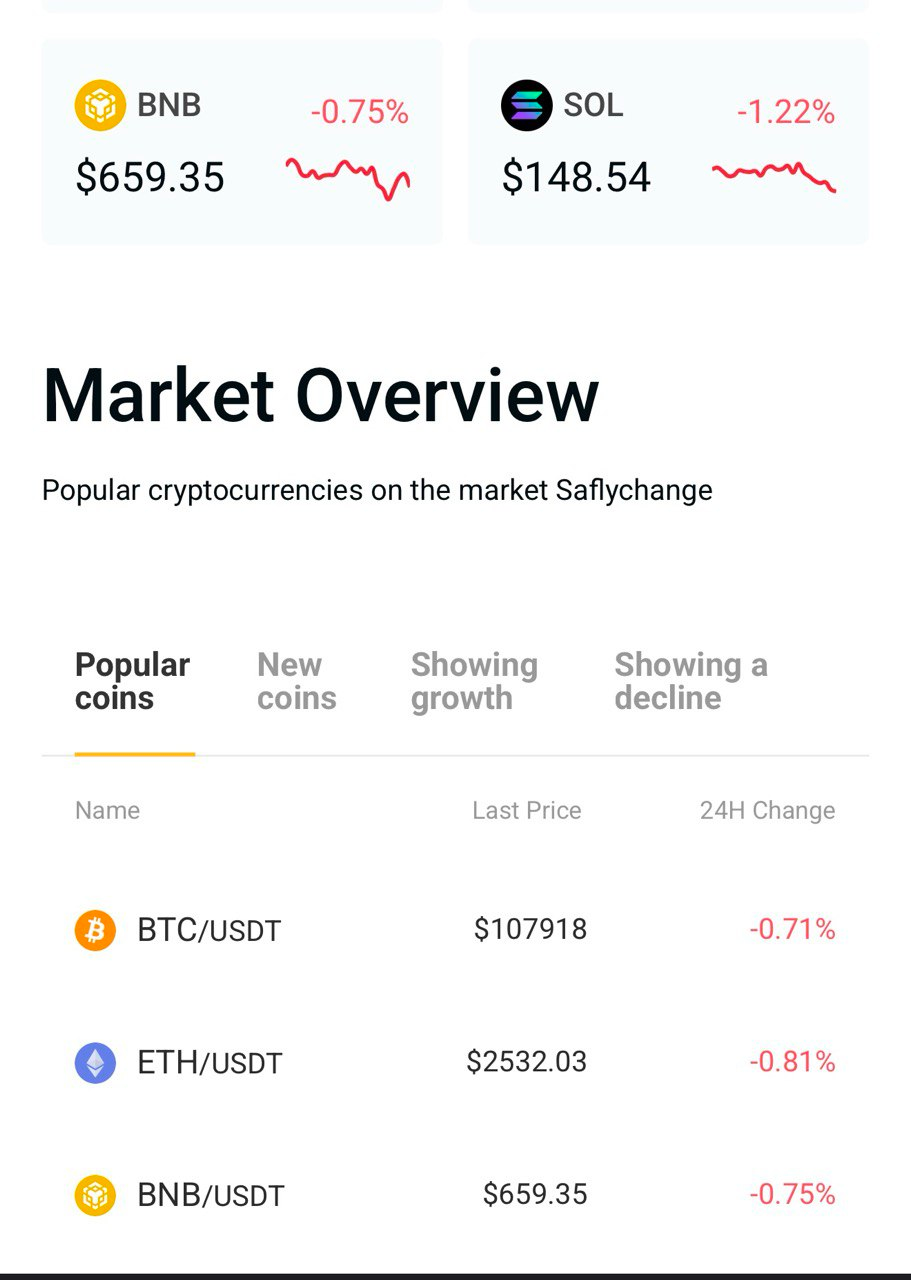The width and height of the screenshot is (911, 1280).
Task: Open the BNB price card
Action: point(242,142)
